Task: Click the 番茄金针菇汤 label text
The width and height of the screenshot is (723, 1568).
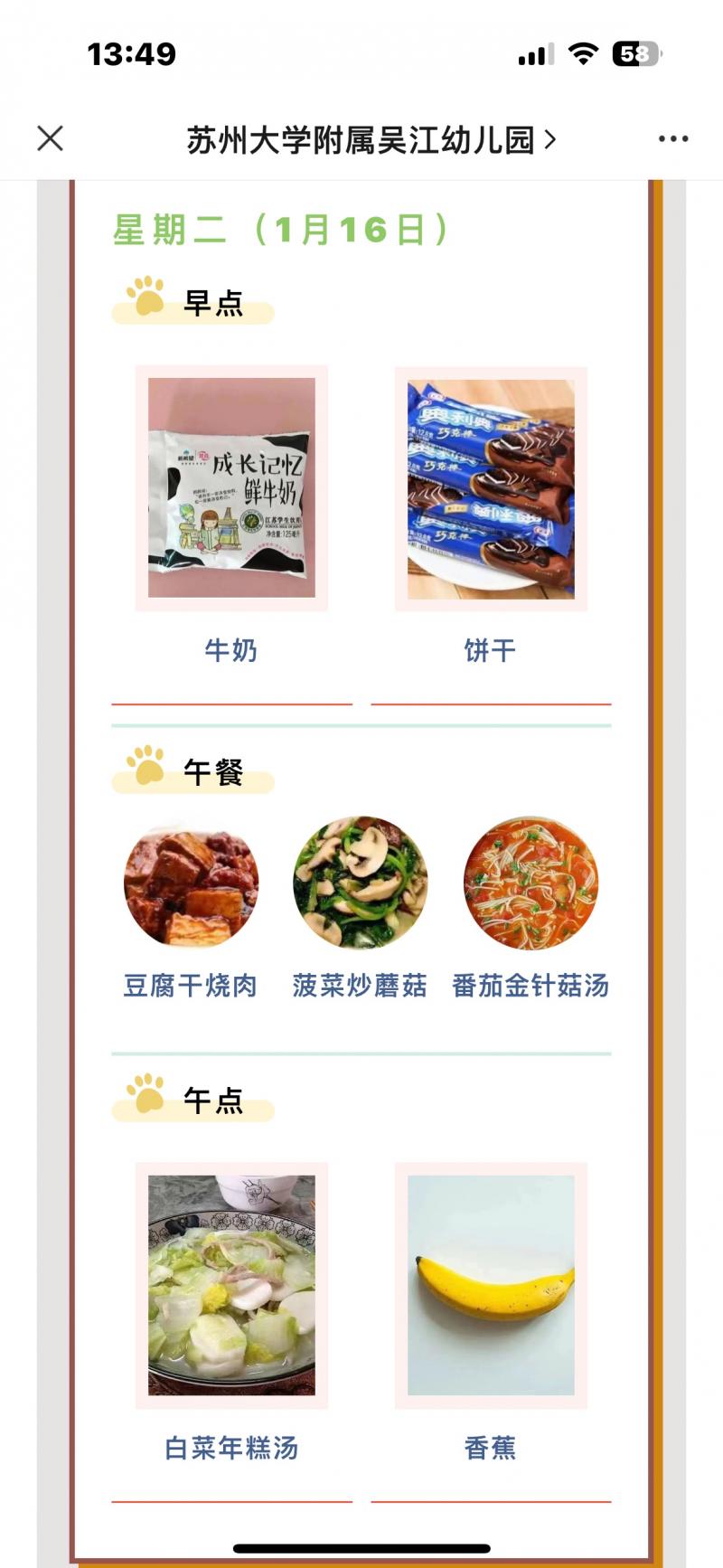Action: coord(531,987)
